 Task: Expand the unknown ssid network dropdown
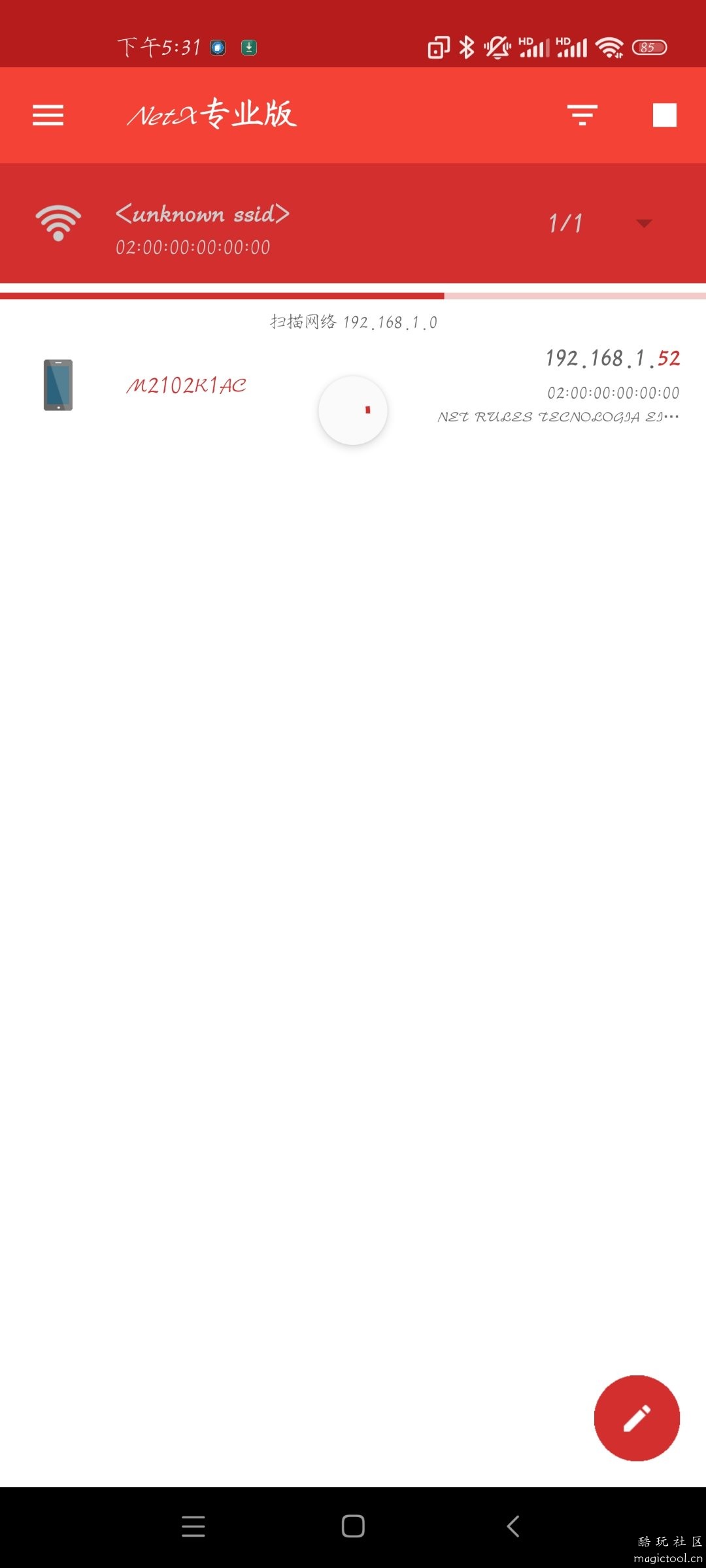coord(643,223)
